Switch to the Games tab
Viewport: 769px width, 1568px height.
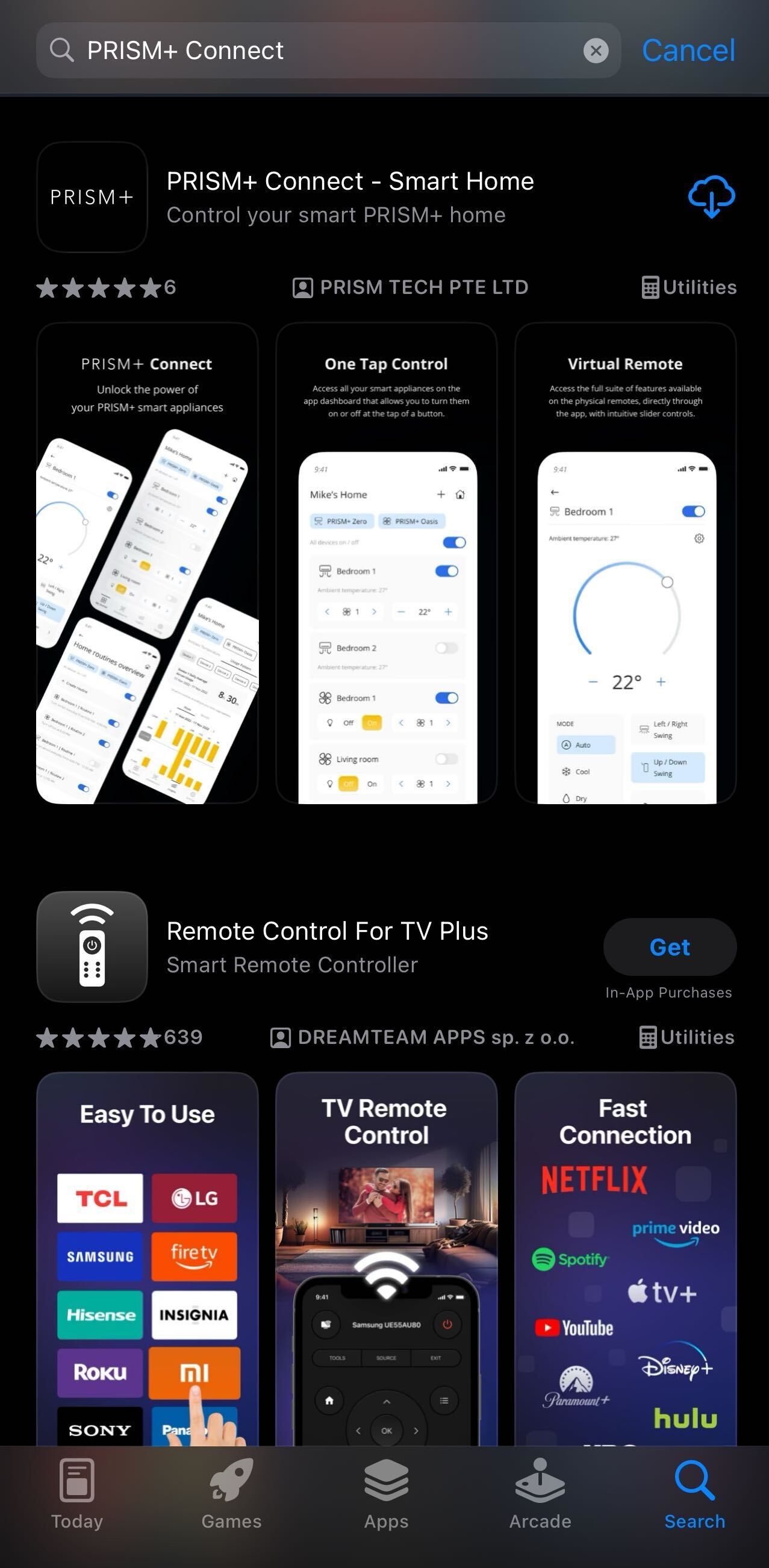point(231,1494)
